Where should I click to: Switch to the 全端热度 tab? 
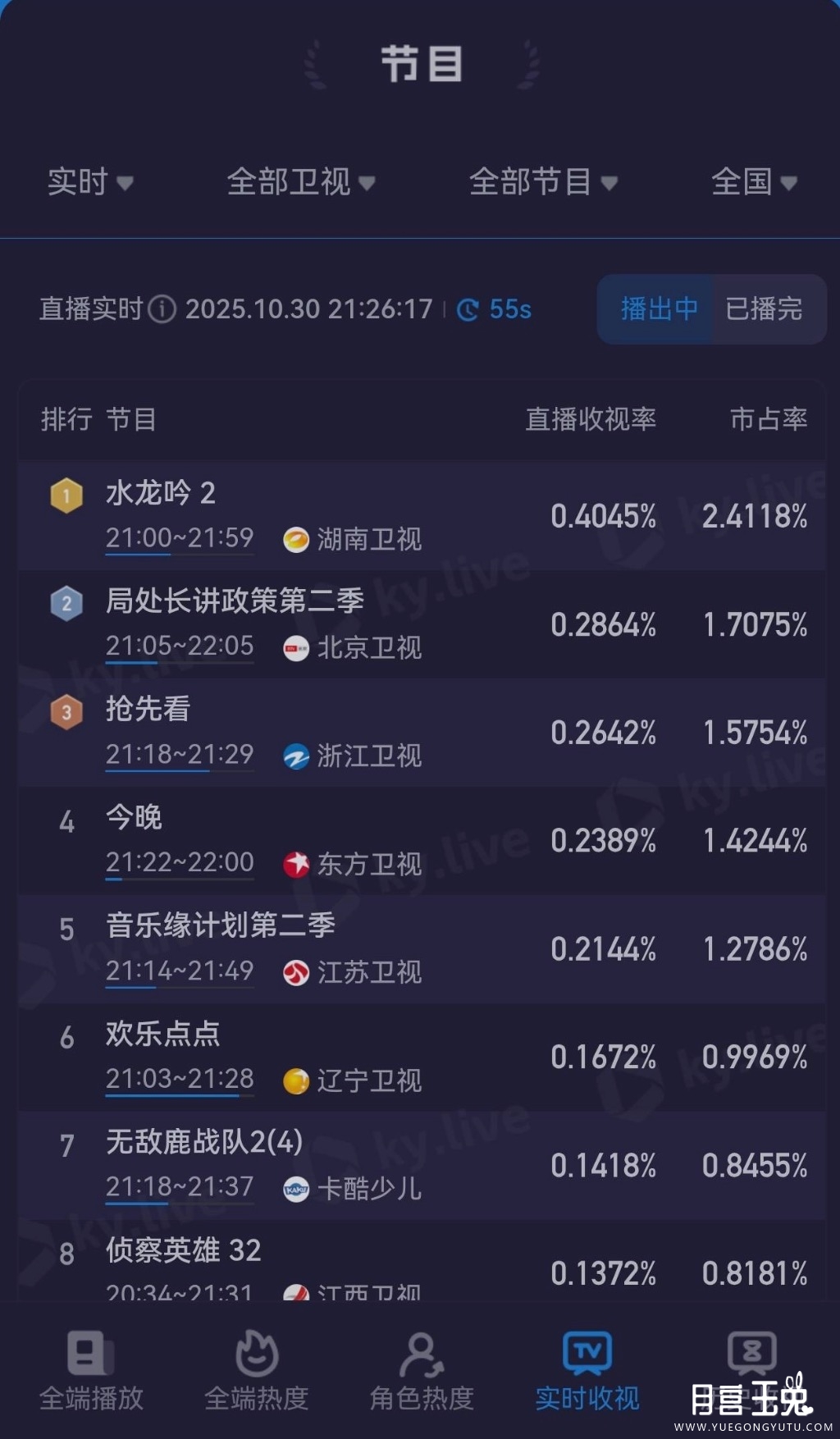(257, 1370)
